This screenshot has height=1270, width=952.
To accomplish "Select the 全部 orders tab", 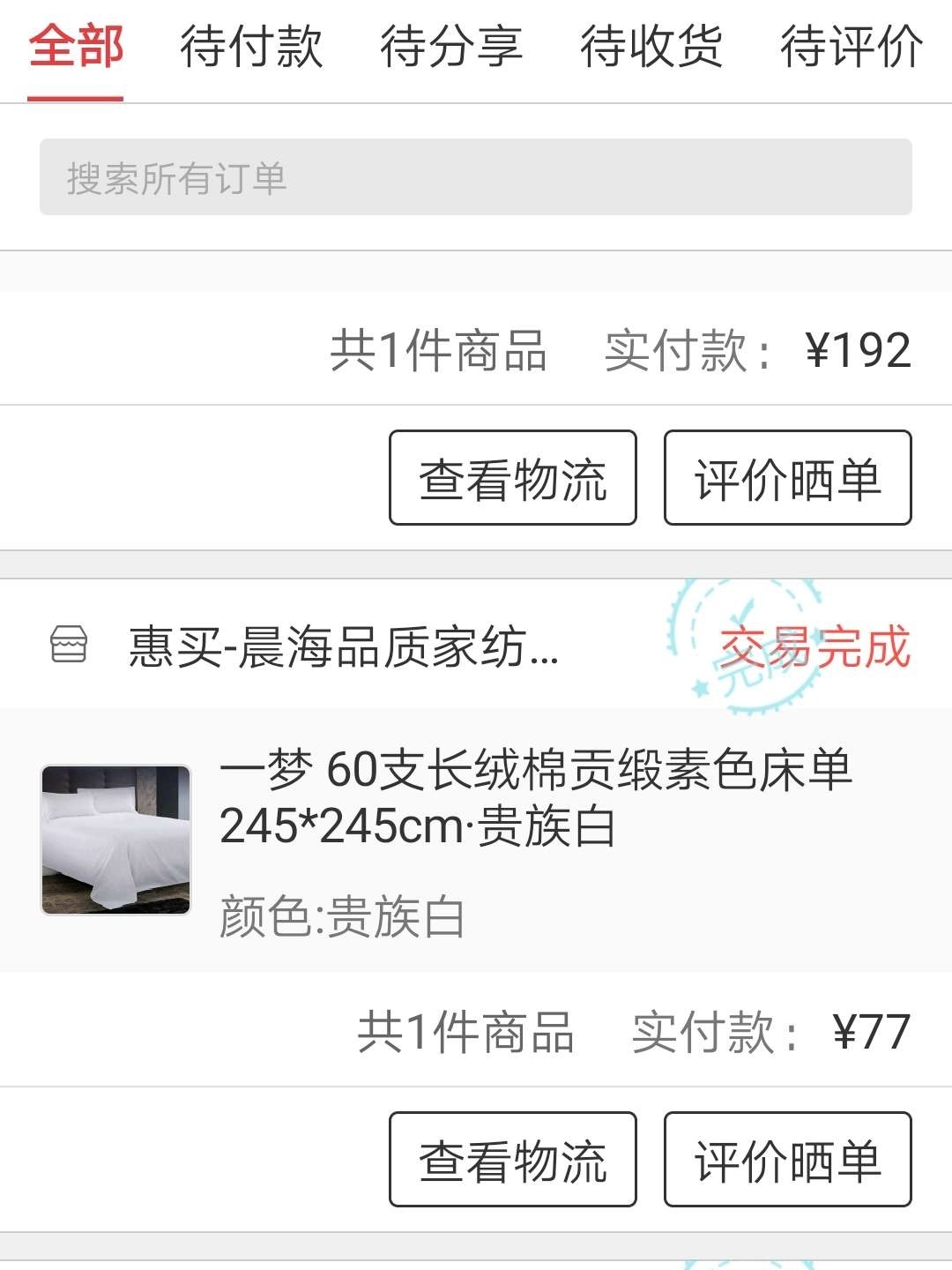I will (76, 48).
